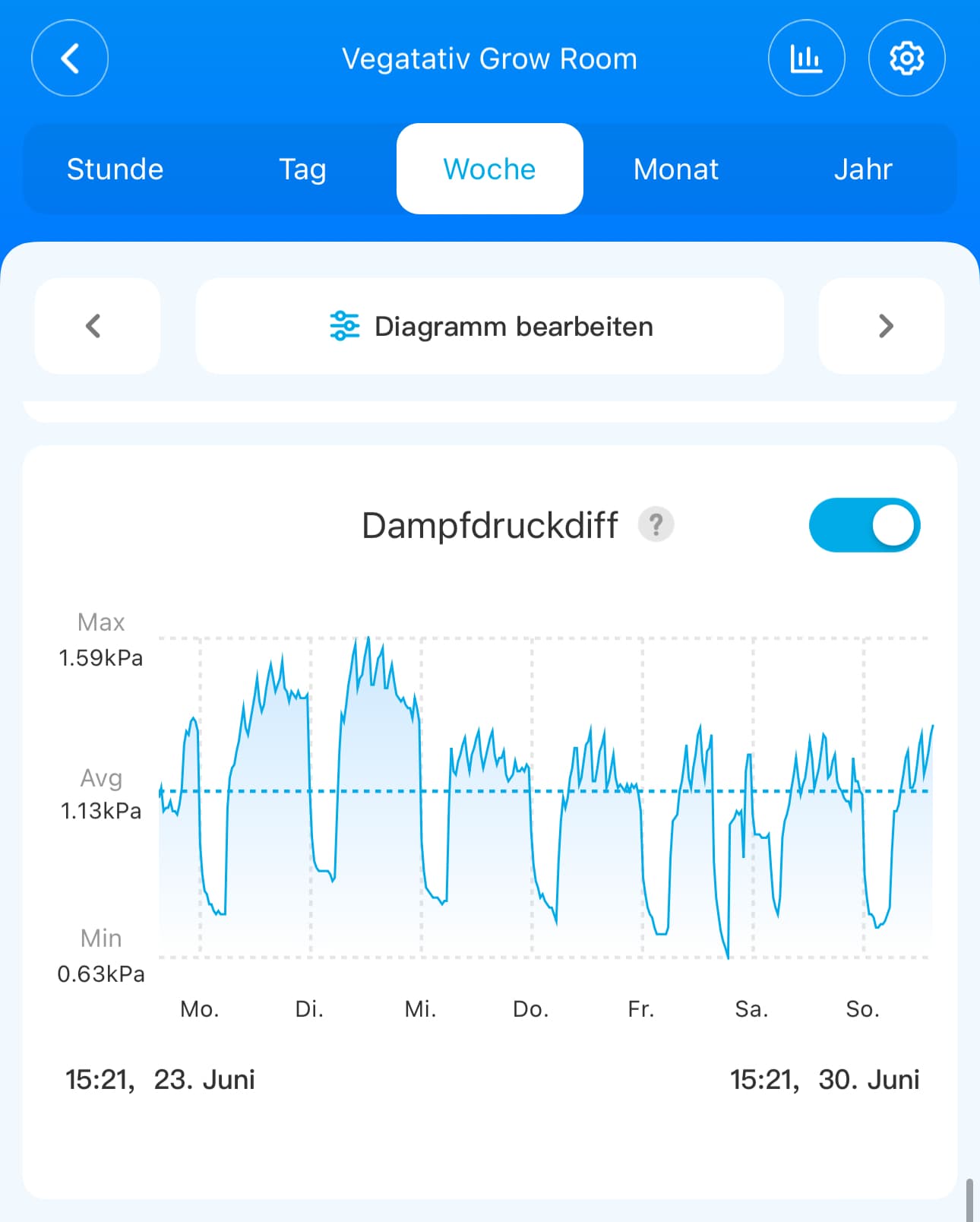Show help for Dampfdruckdiff
The image size is (980, 1222).
[656, 524]
